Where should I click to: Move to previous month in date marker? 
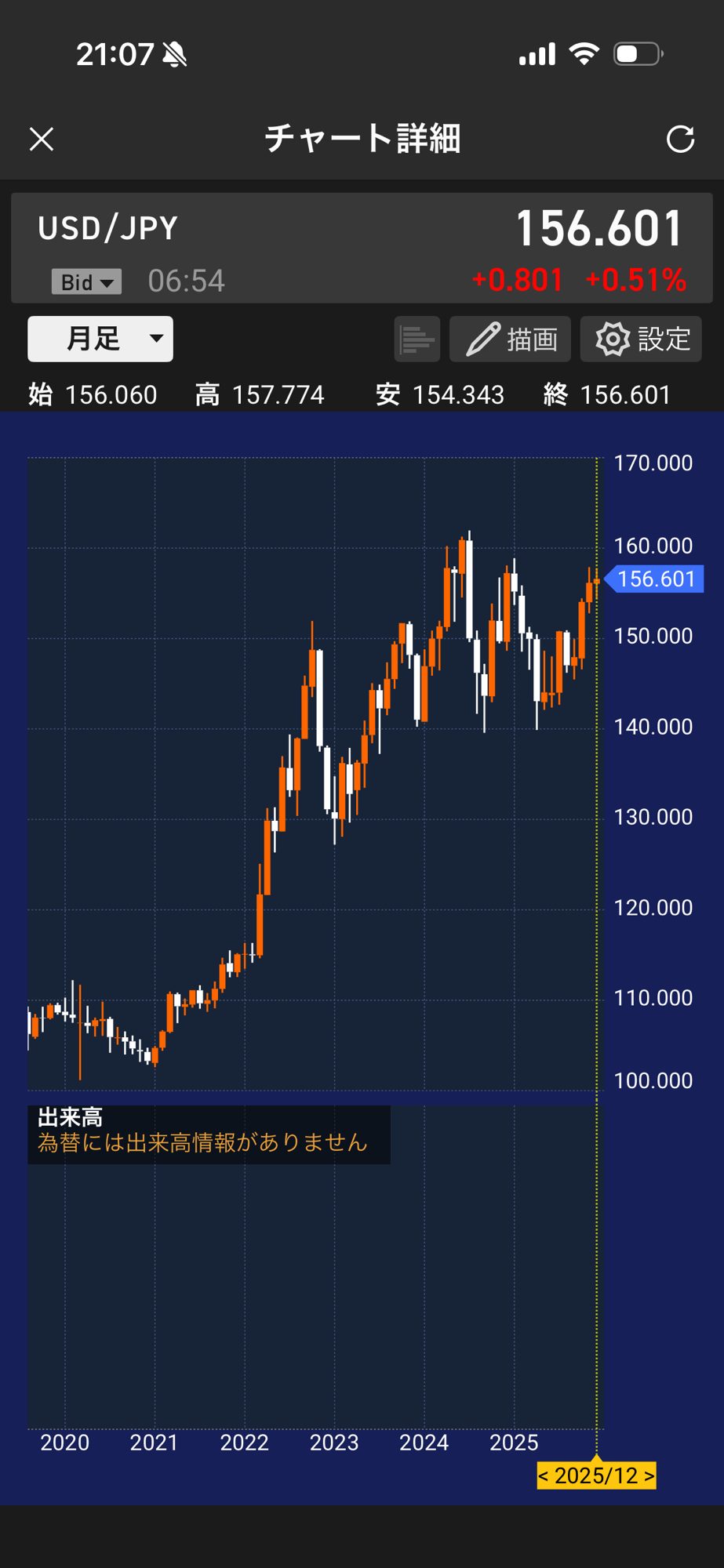544,1476
